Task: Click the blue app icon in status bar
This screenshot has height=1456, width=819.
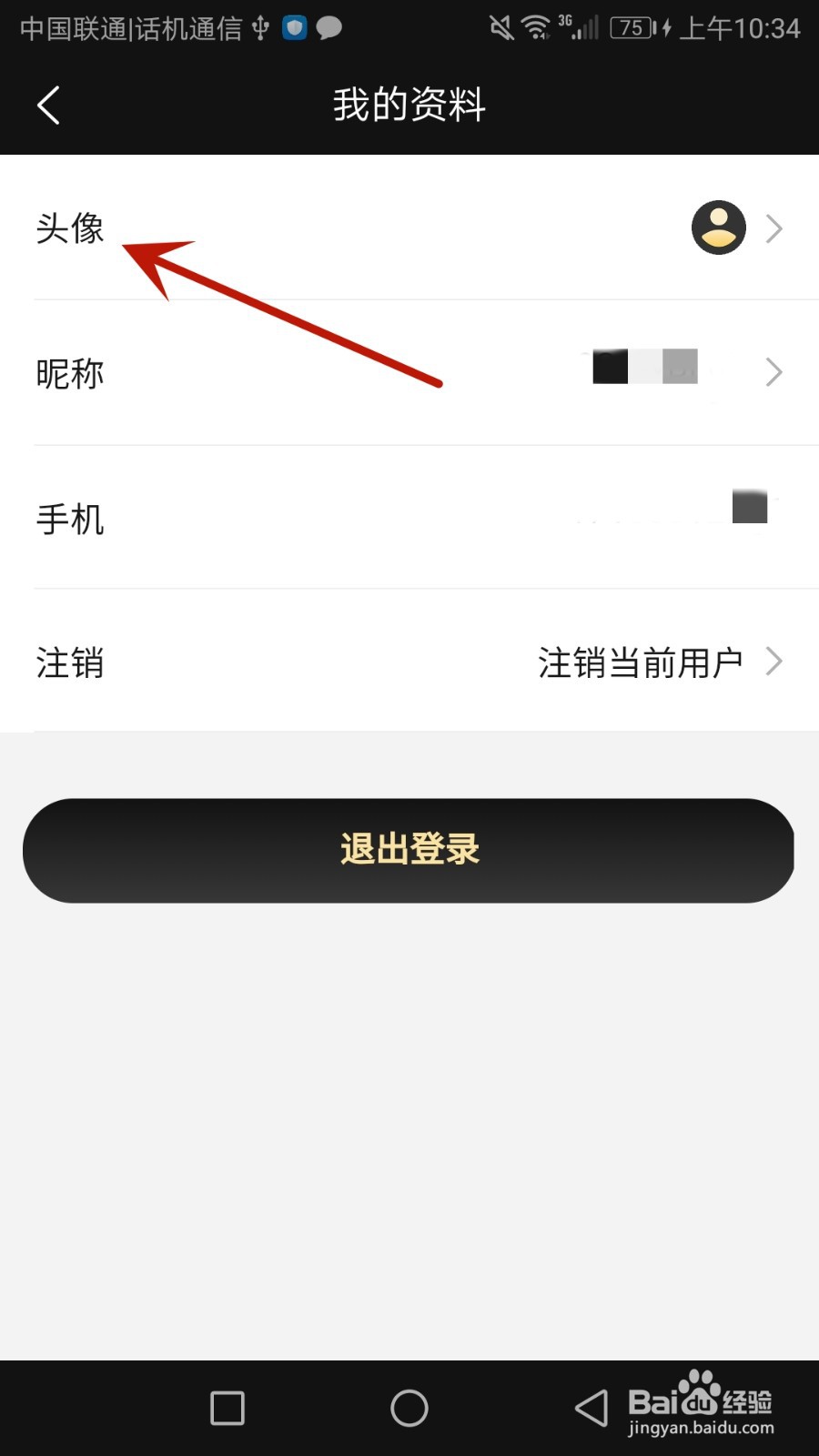Action: click(x=294, y=28)
